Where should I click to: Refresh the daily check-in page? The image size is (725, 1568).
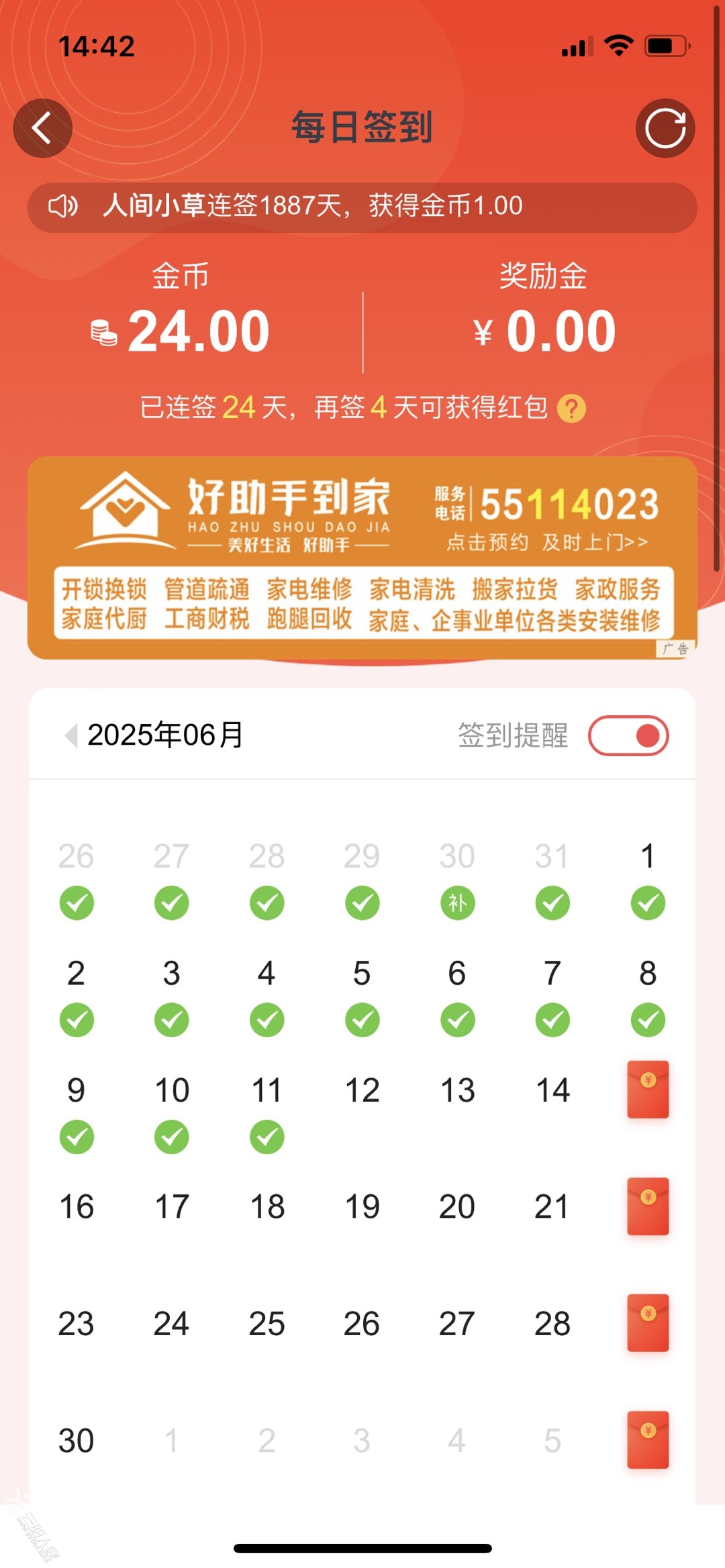(665, 128)
